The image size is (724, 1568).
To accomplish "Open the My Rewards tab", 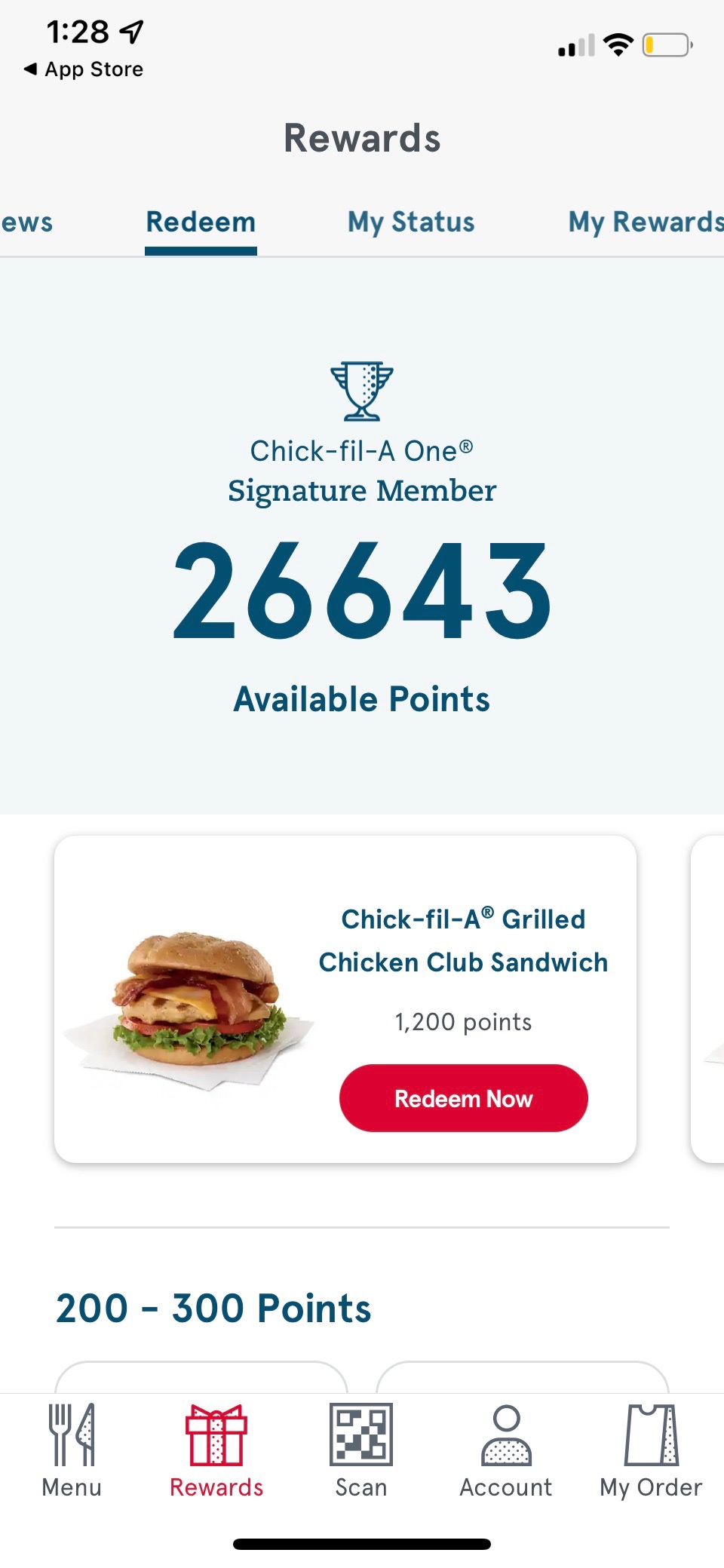I will point(645,222).
